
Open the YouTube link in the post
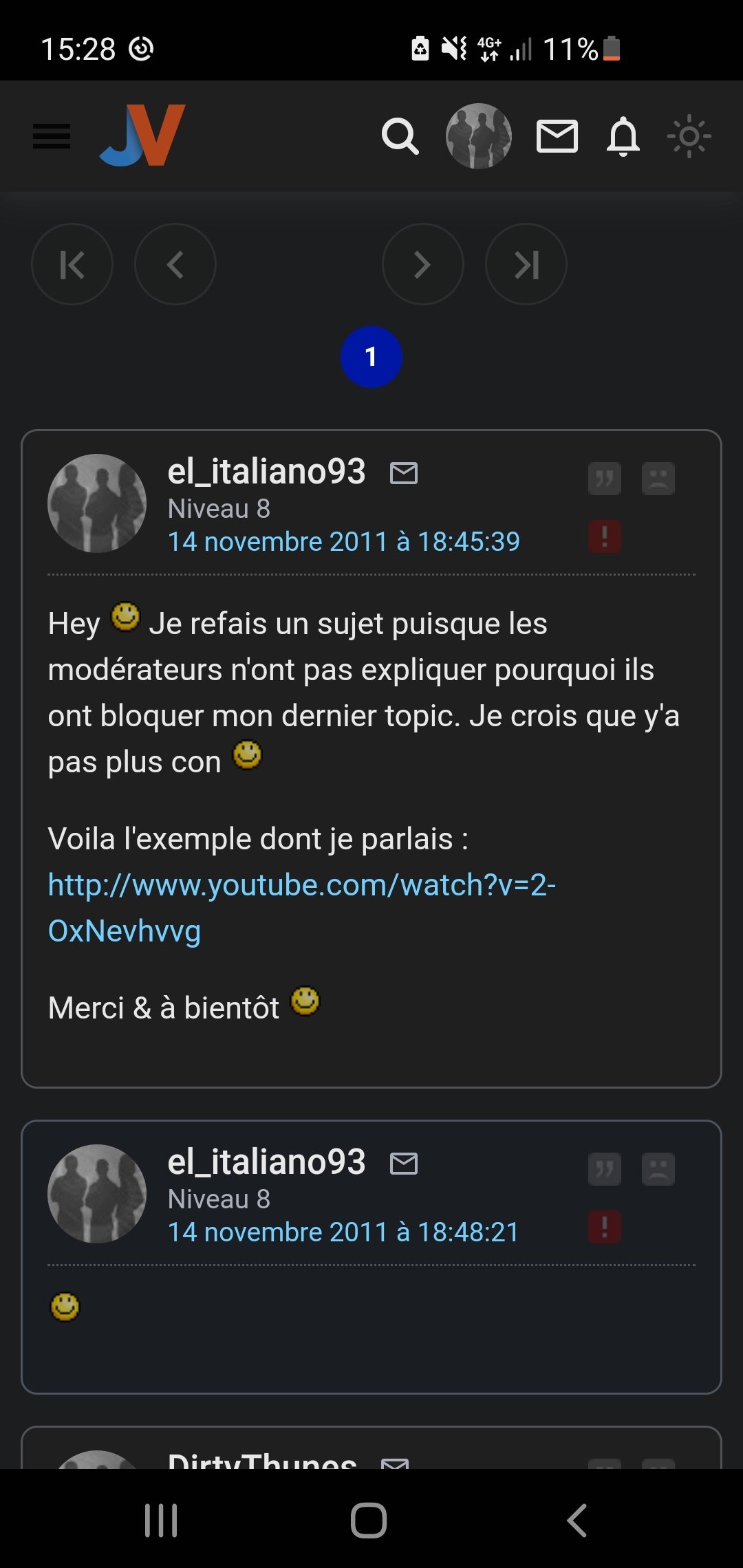(x=302, y=908)
